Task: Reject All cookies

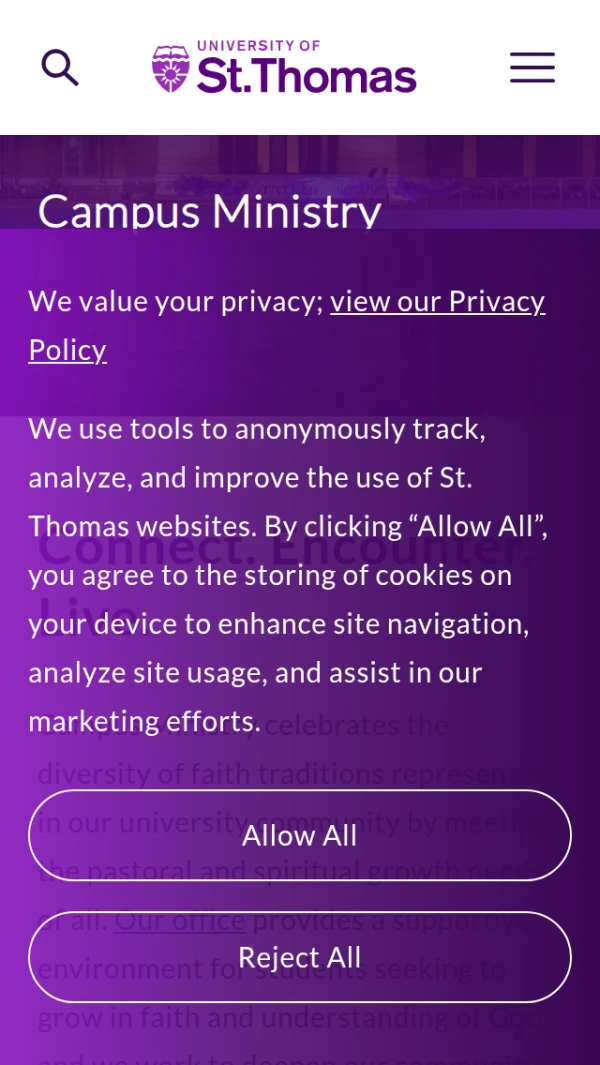Action: [299, 957]
